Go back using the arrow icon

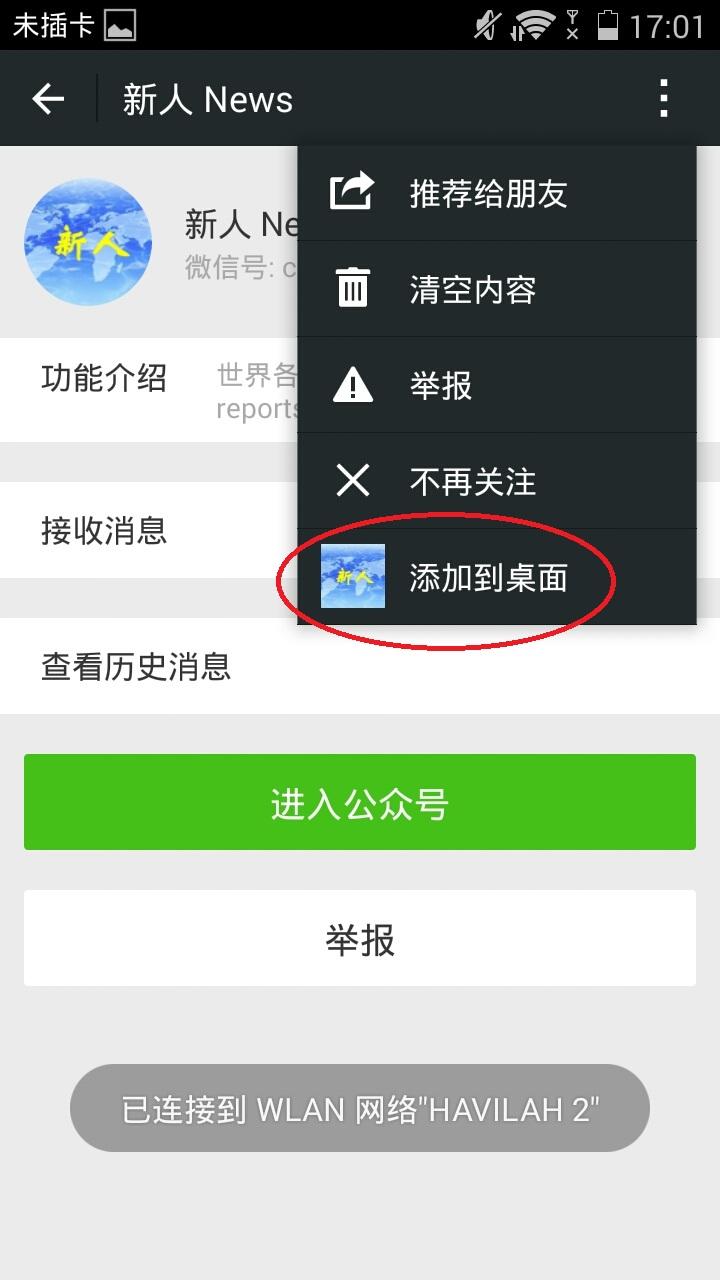point(48,99)
